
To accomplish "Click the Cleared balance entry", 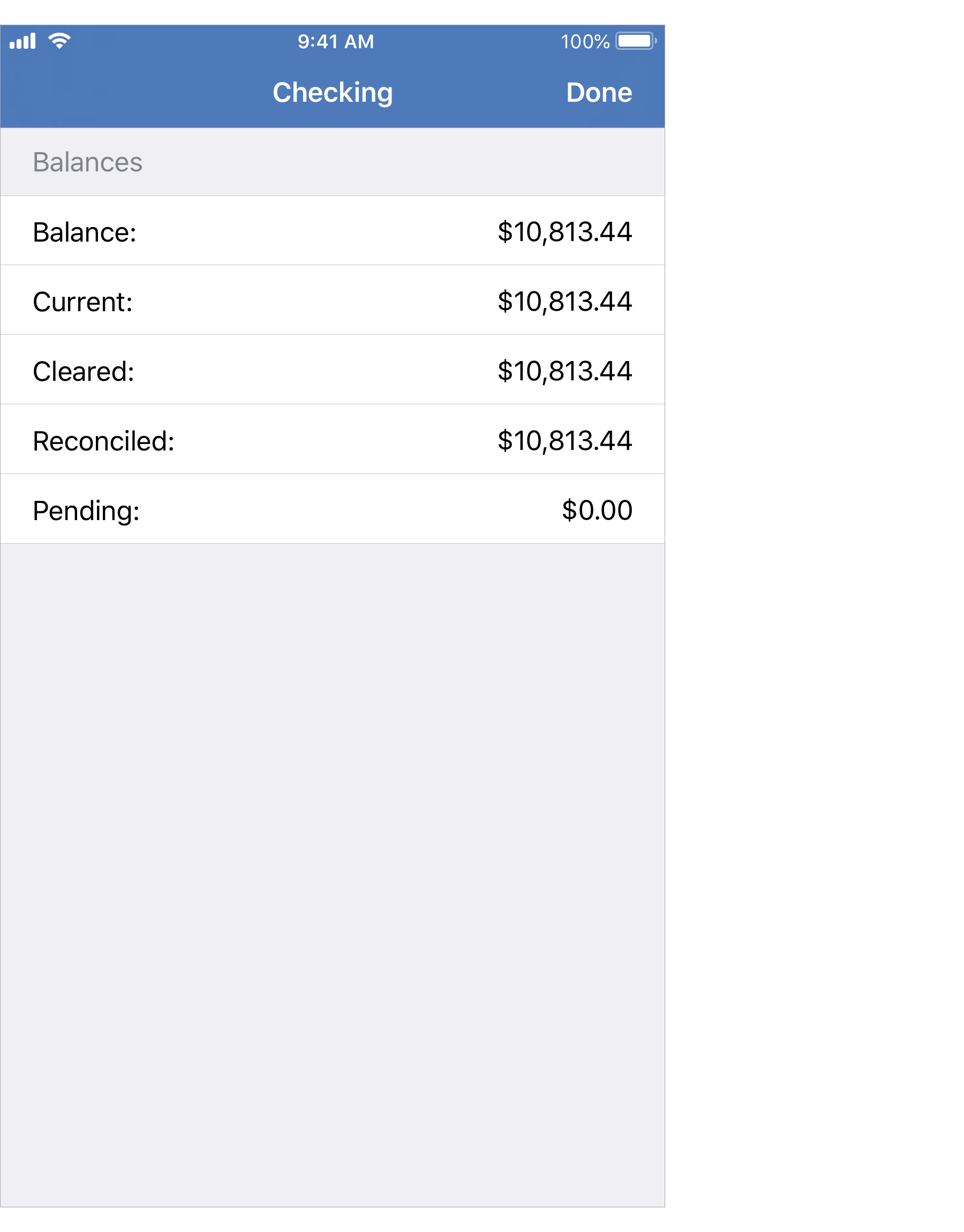I will click(333, 370).
